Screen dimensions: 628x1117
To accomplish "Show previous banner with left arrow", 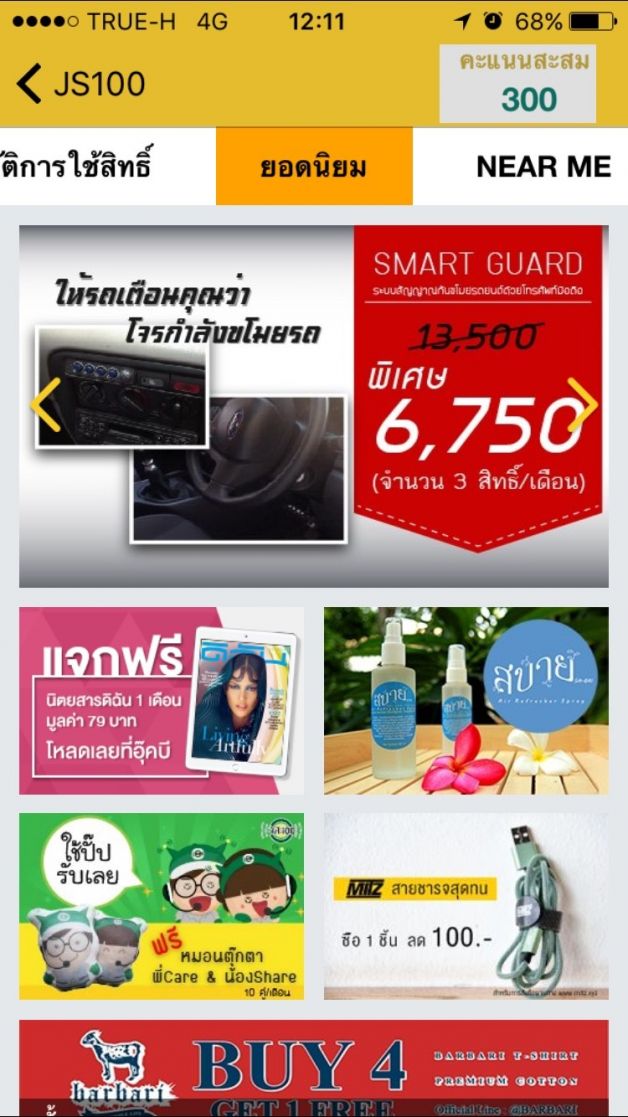I will pos(46,405).
